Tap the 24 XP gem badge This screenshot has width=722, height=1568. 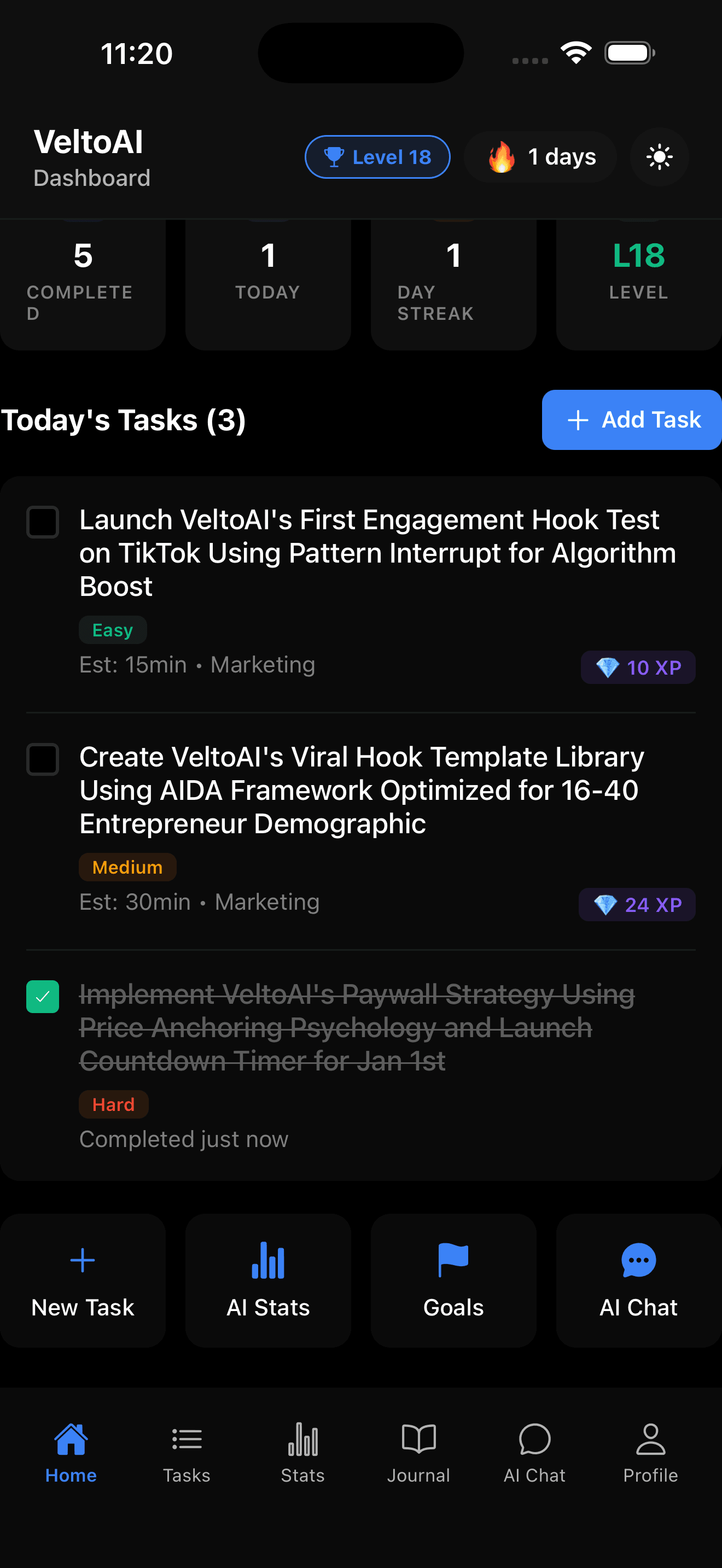point(636,904)
